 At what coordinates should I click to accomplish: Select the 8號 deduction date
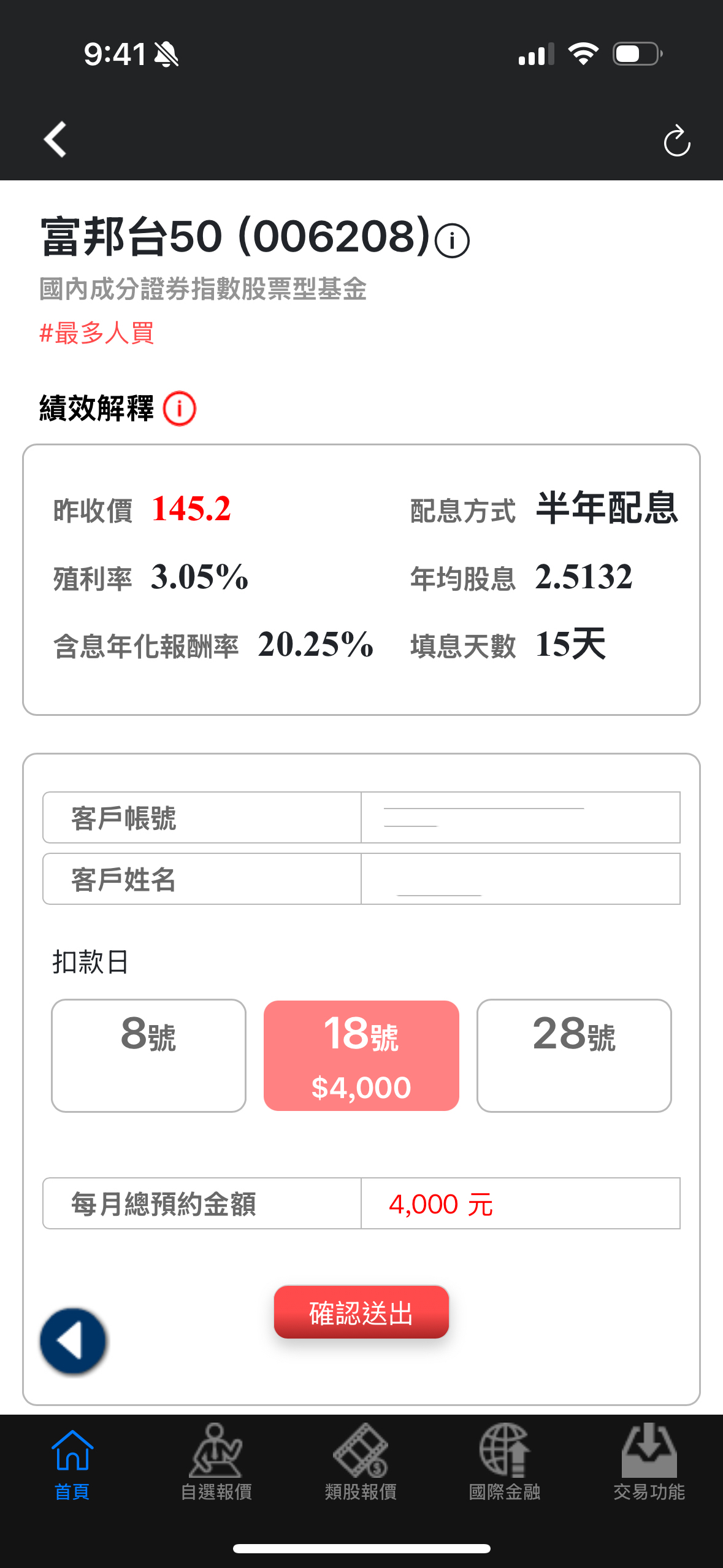coord(148,1055)
